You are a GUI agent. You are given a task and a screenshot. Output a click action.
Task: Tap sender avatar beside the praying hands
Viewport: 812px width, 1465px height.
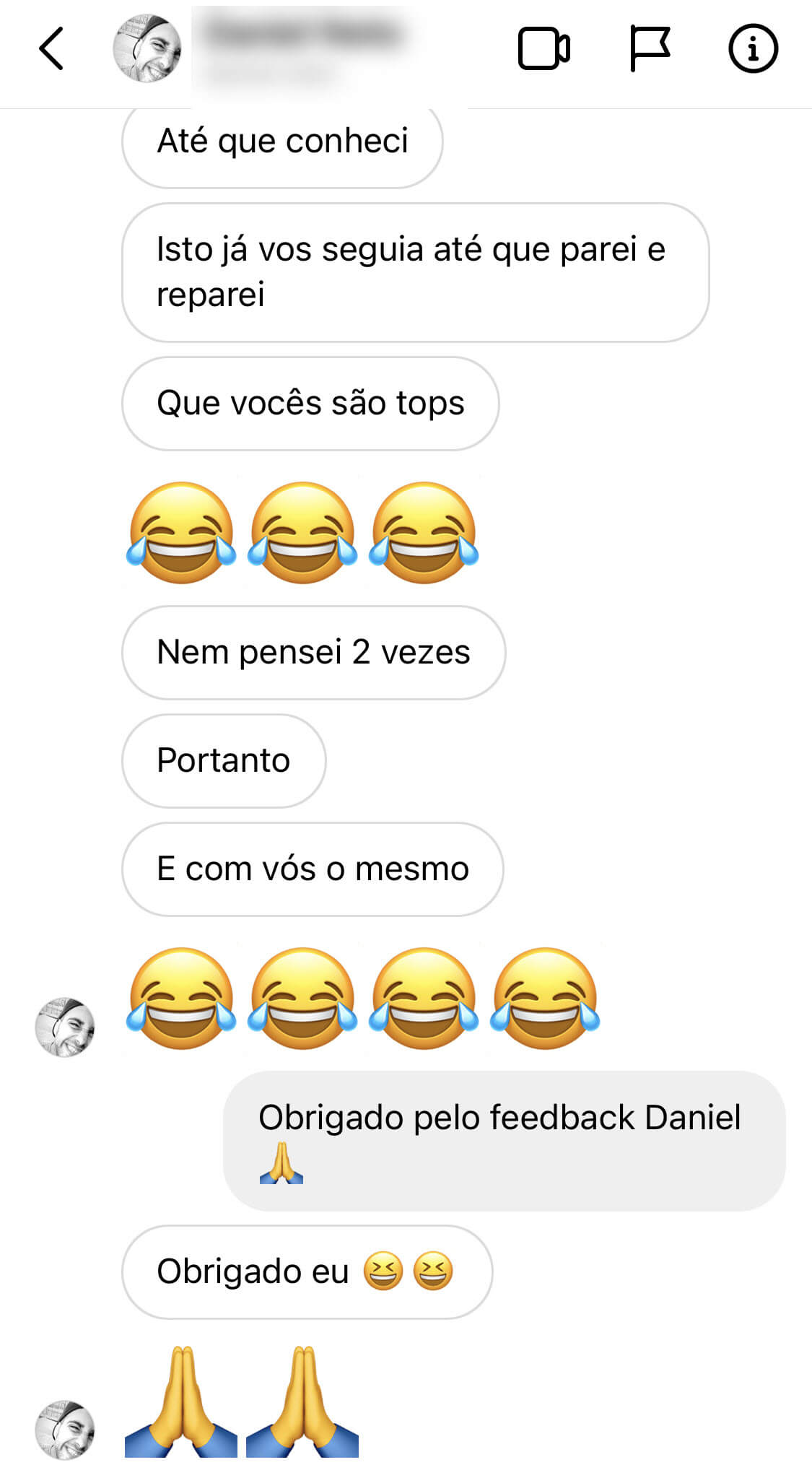point(65,1430)
